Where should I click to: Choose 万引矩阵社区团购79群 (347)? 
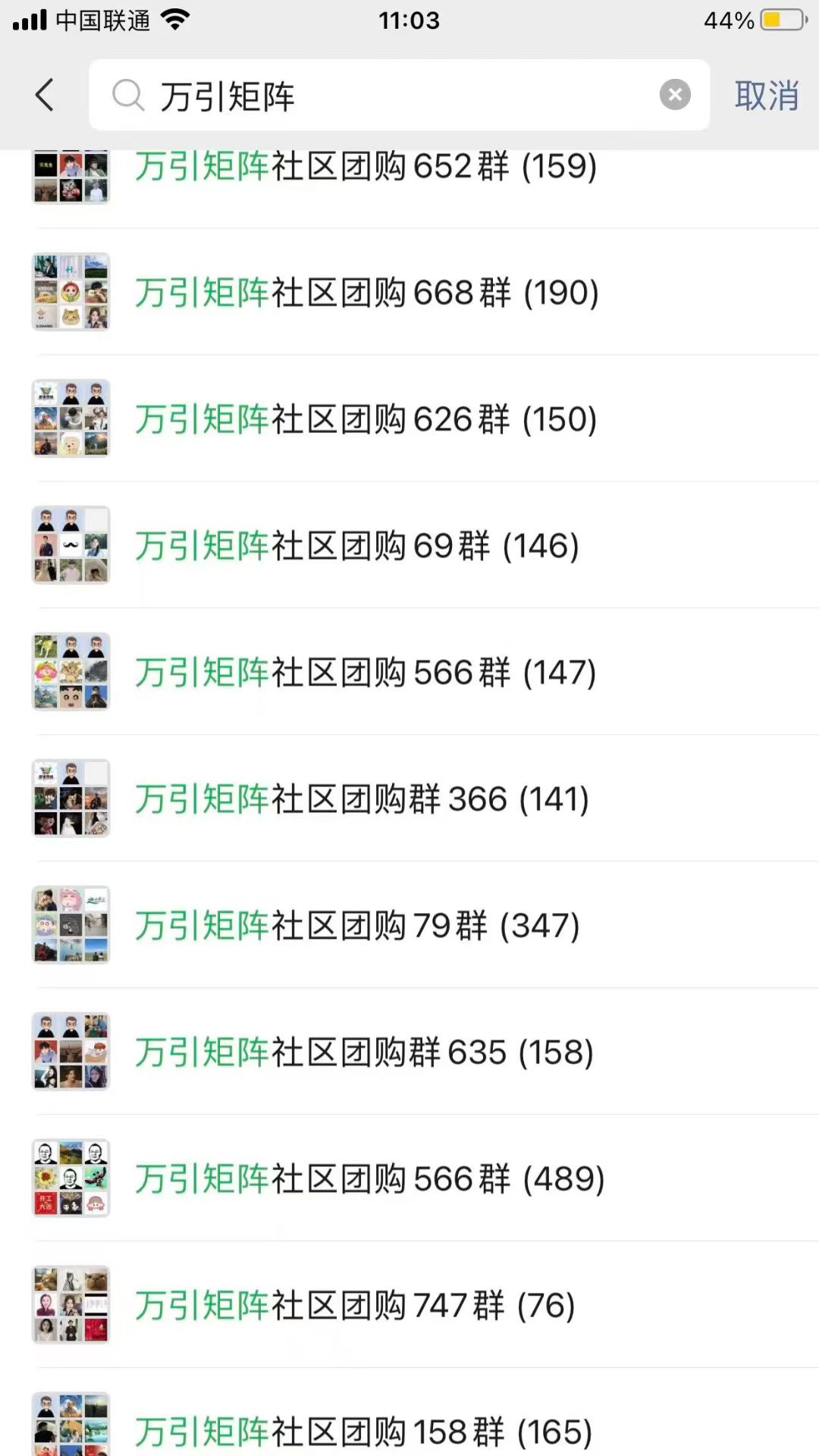(356, 926)
